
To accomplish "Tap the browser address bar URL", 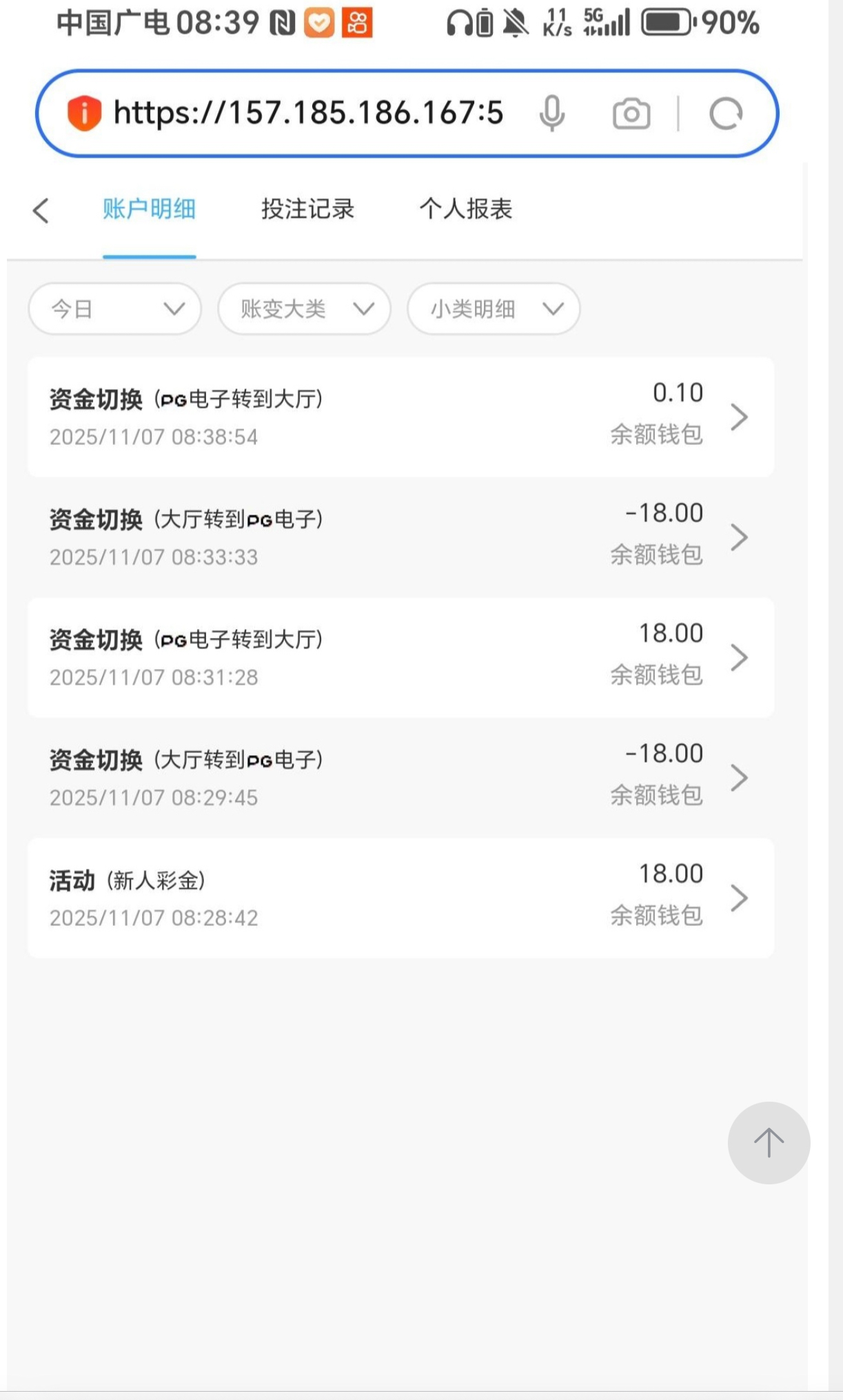I will (x=308, y=113).
